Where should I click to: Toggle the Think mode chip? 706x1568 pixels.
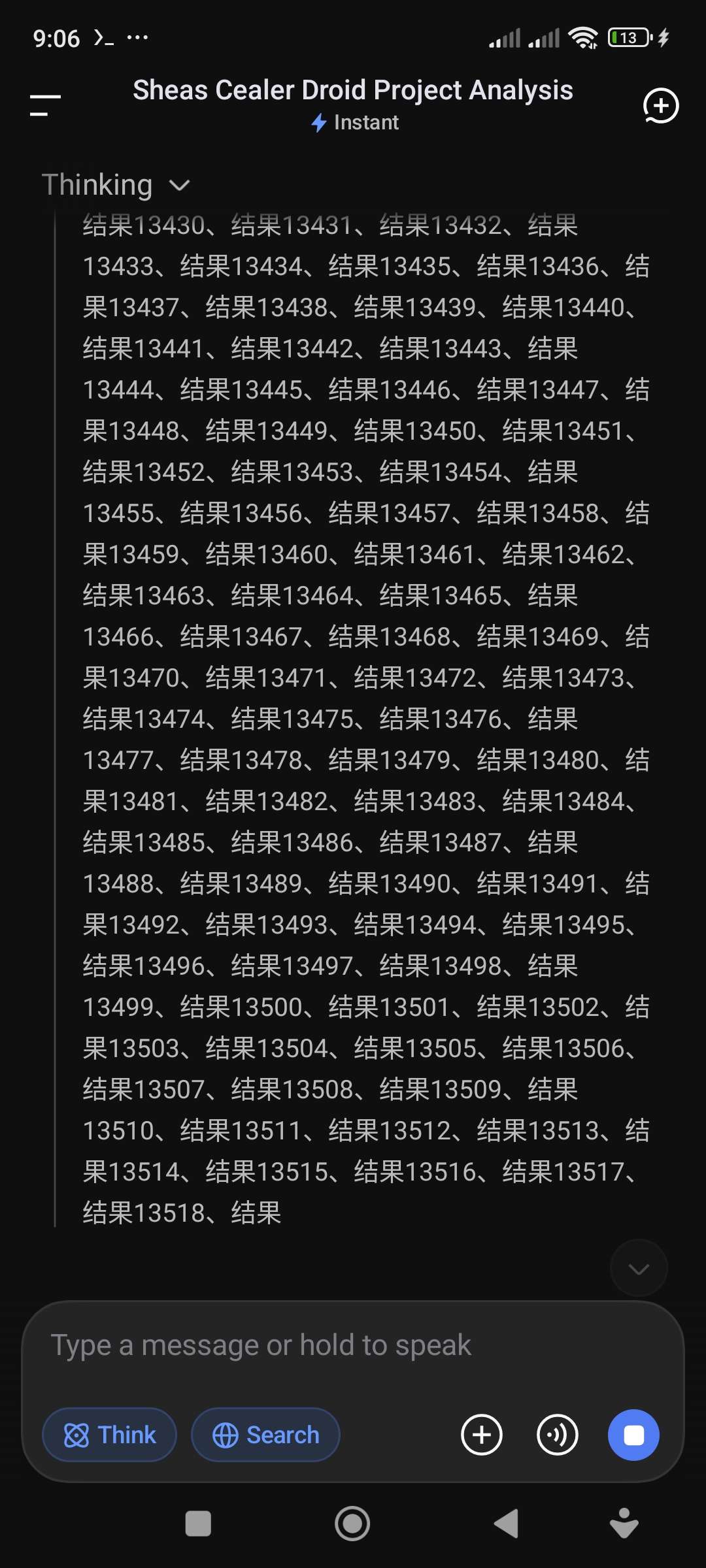click(x=109, y=1435)
